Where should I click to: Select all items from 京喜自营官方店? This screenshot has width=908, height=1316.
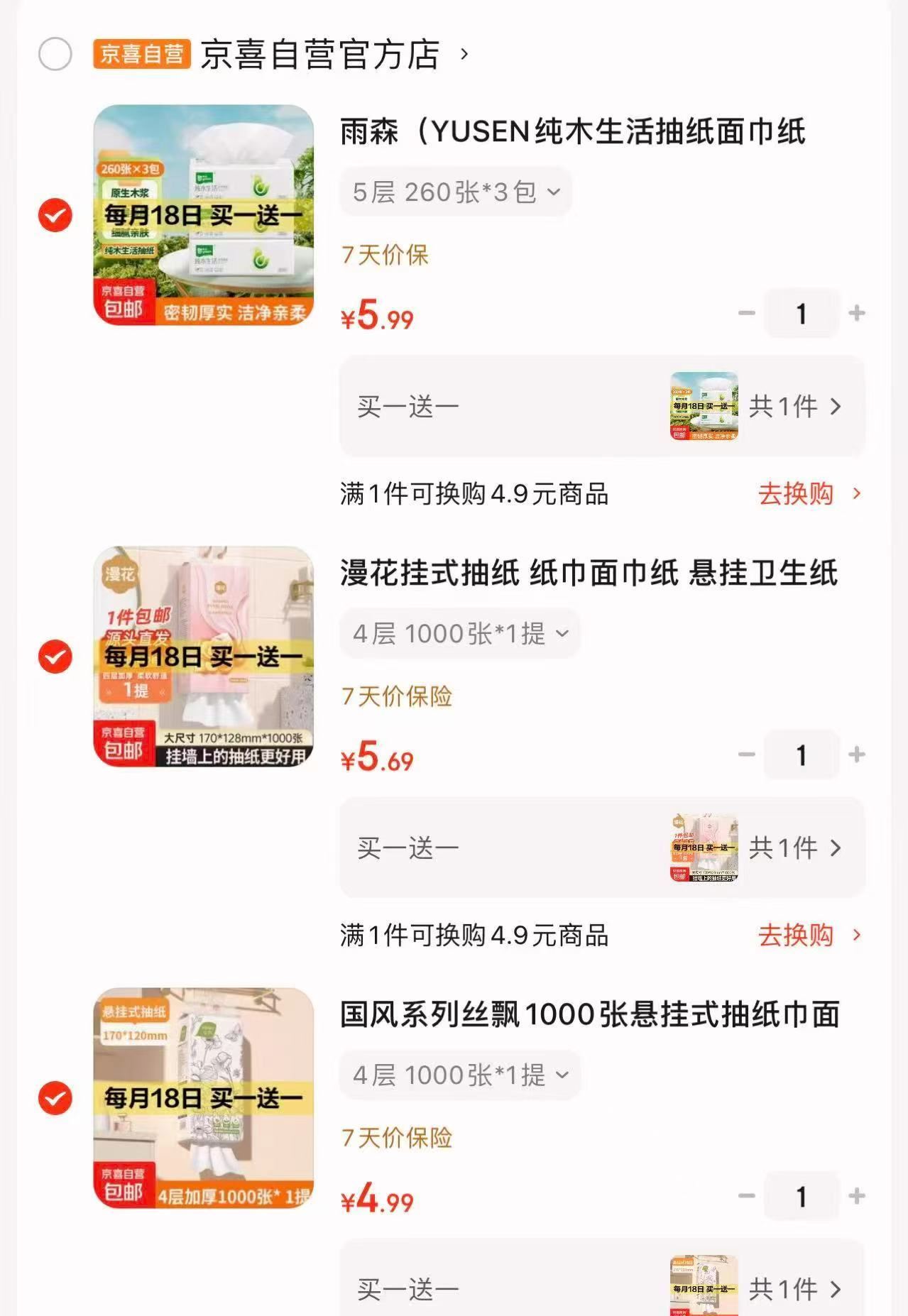coord(55,55)
